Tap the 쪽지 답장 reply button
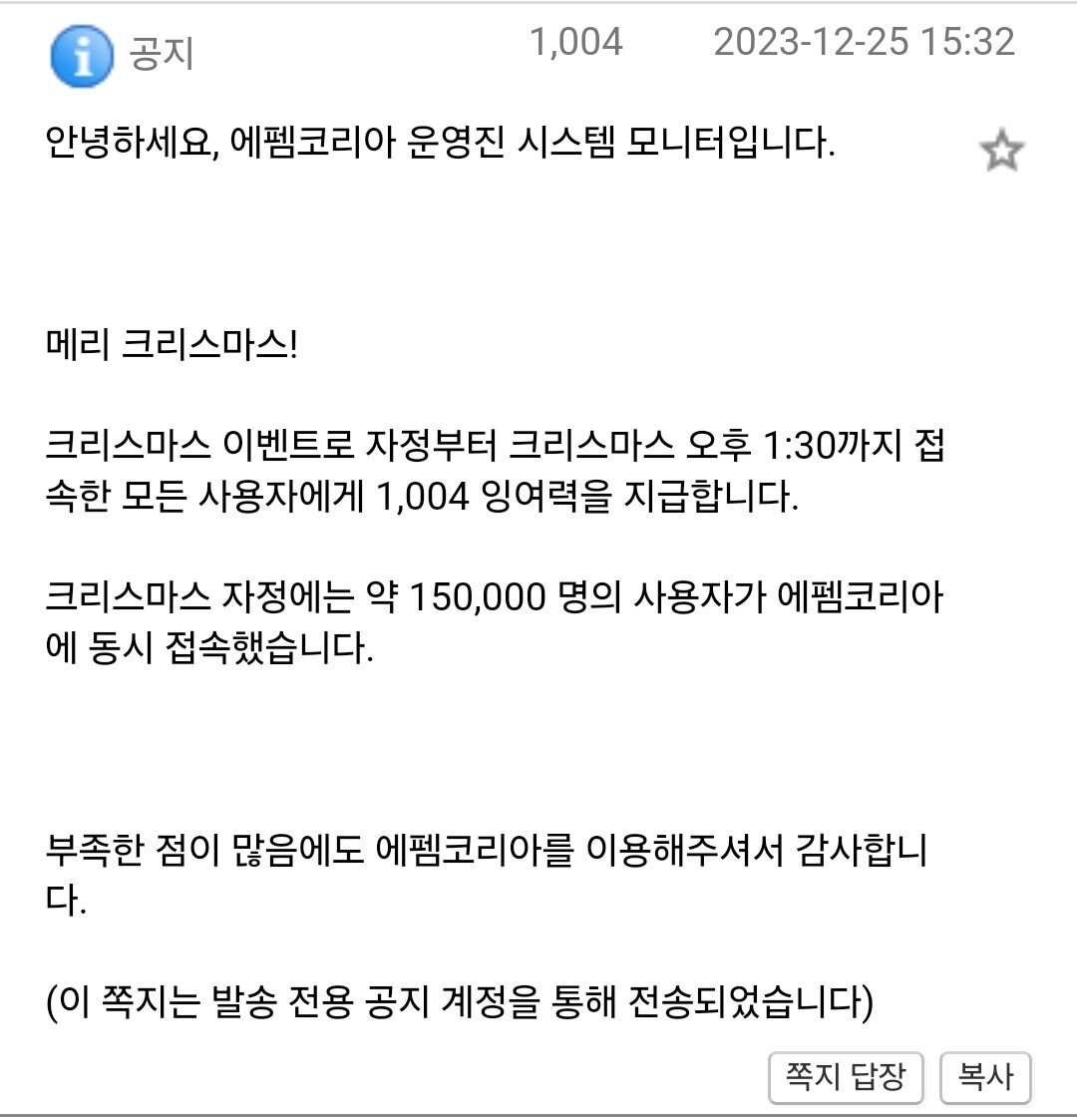Screen dimensions: 1077x1120 (846, 1077)
